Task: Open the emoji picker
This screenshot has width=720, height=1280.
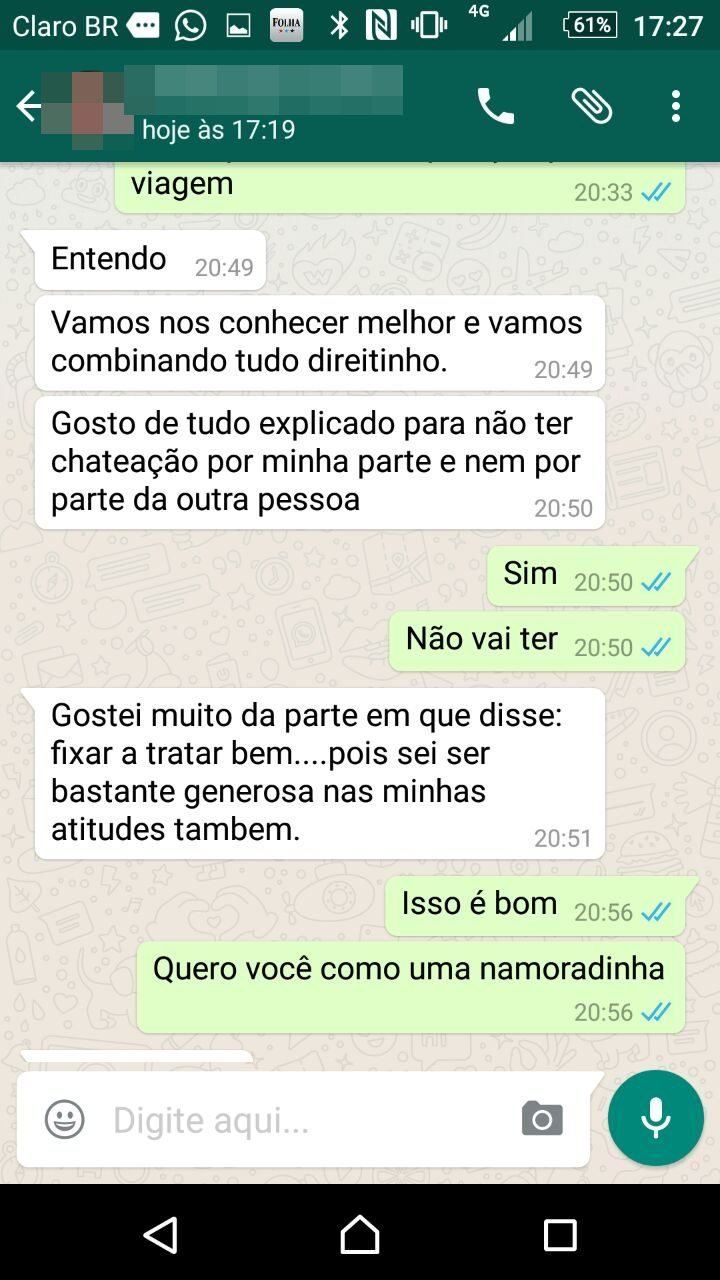Action: coord(65,1119)
